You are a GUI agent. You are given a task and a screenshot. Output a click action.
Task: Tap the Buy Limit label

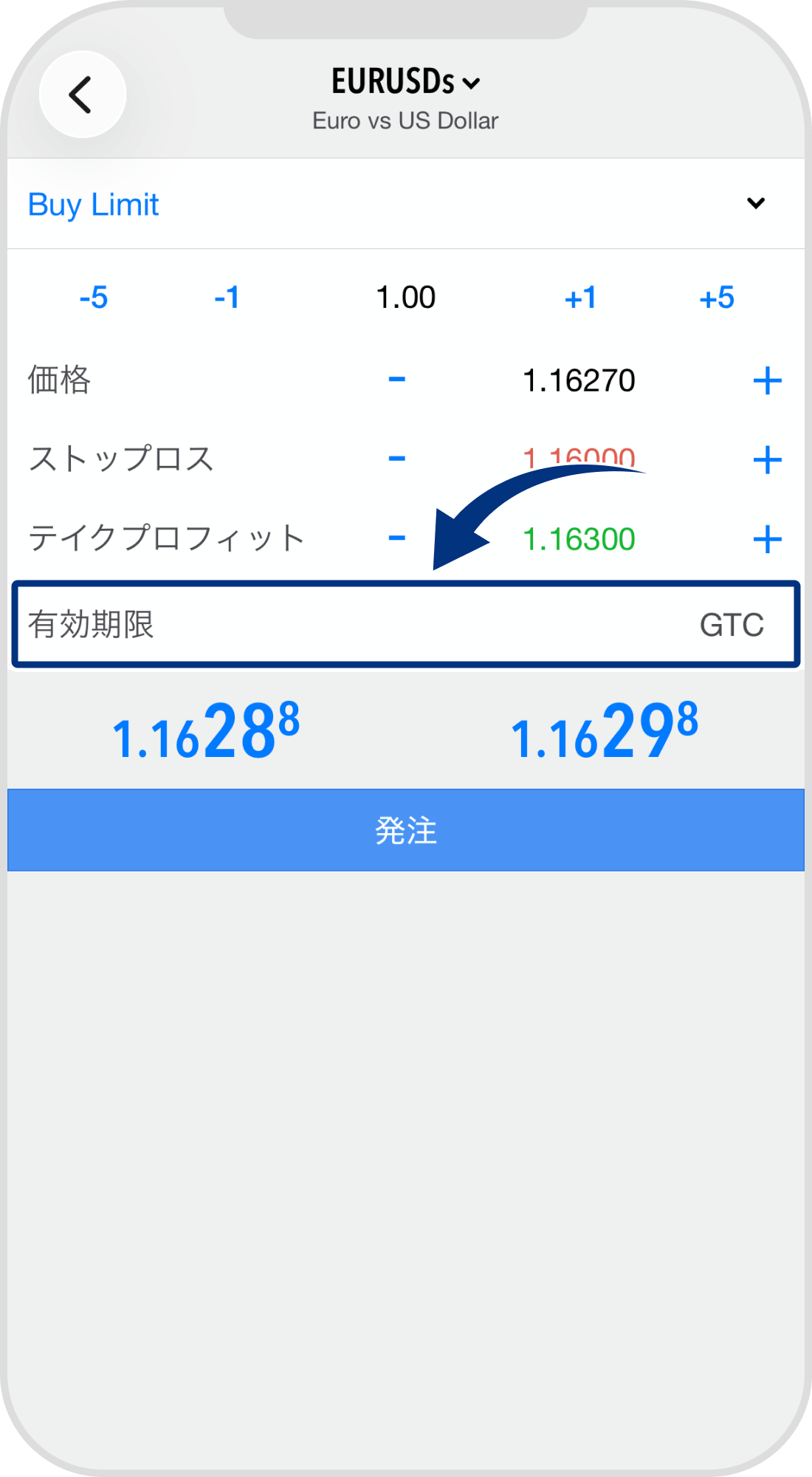tap(92, 204)
